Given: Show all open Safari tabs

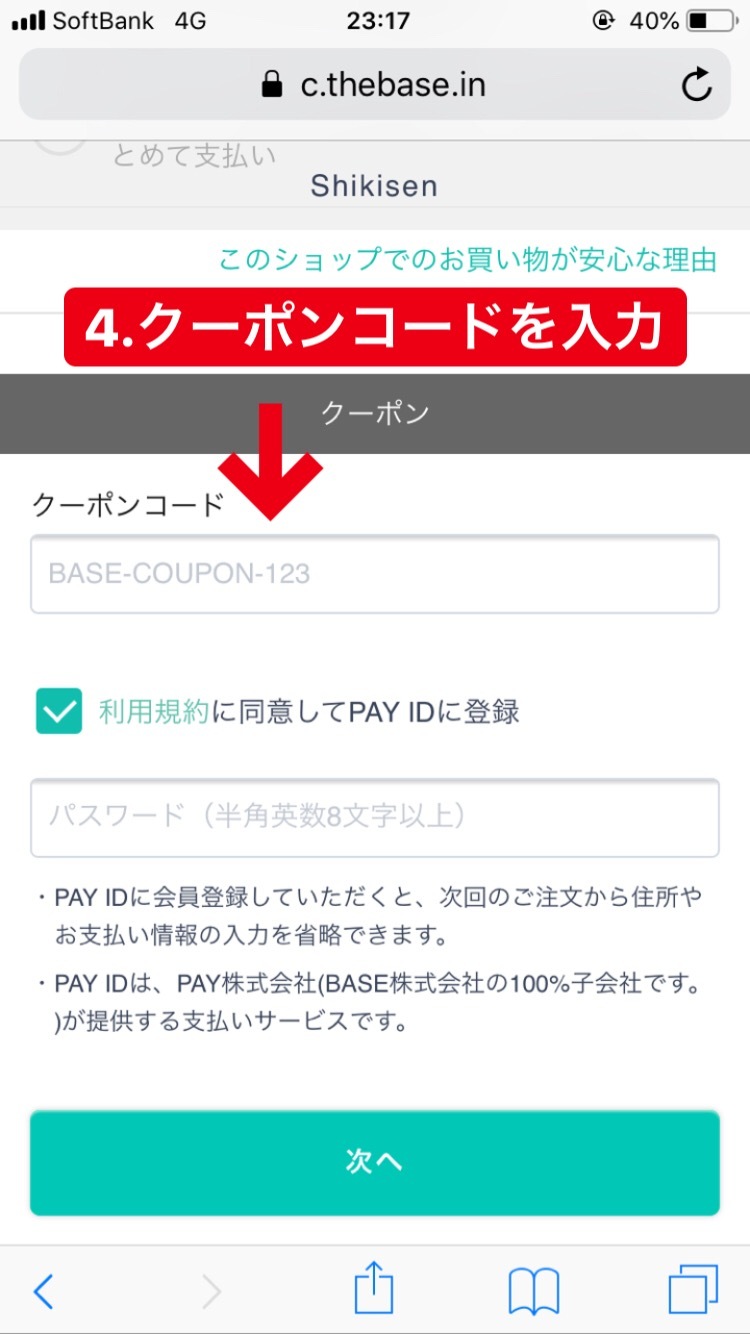Looking at the screenshot, I should pyautogui.click(x=692, y=1290).
